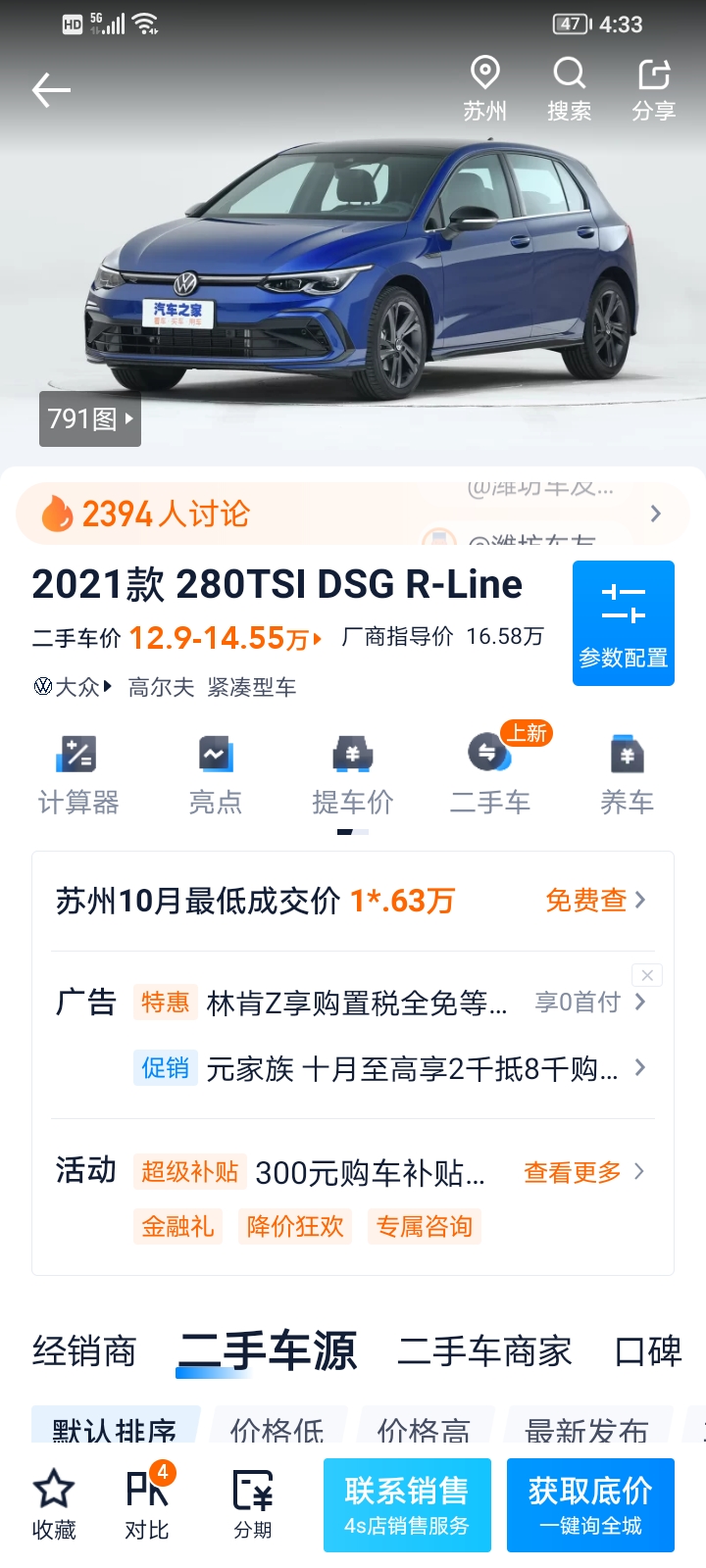
Task: Add this car to 收藏
Action: (x=54, y=1505)
